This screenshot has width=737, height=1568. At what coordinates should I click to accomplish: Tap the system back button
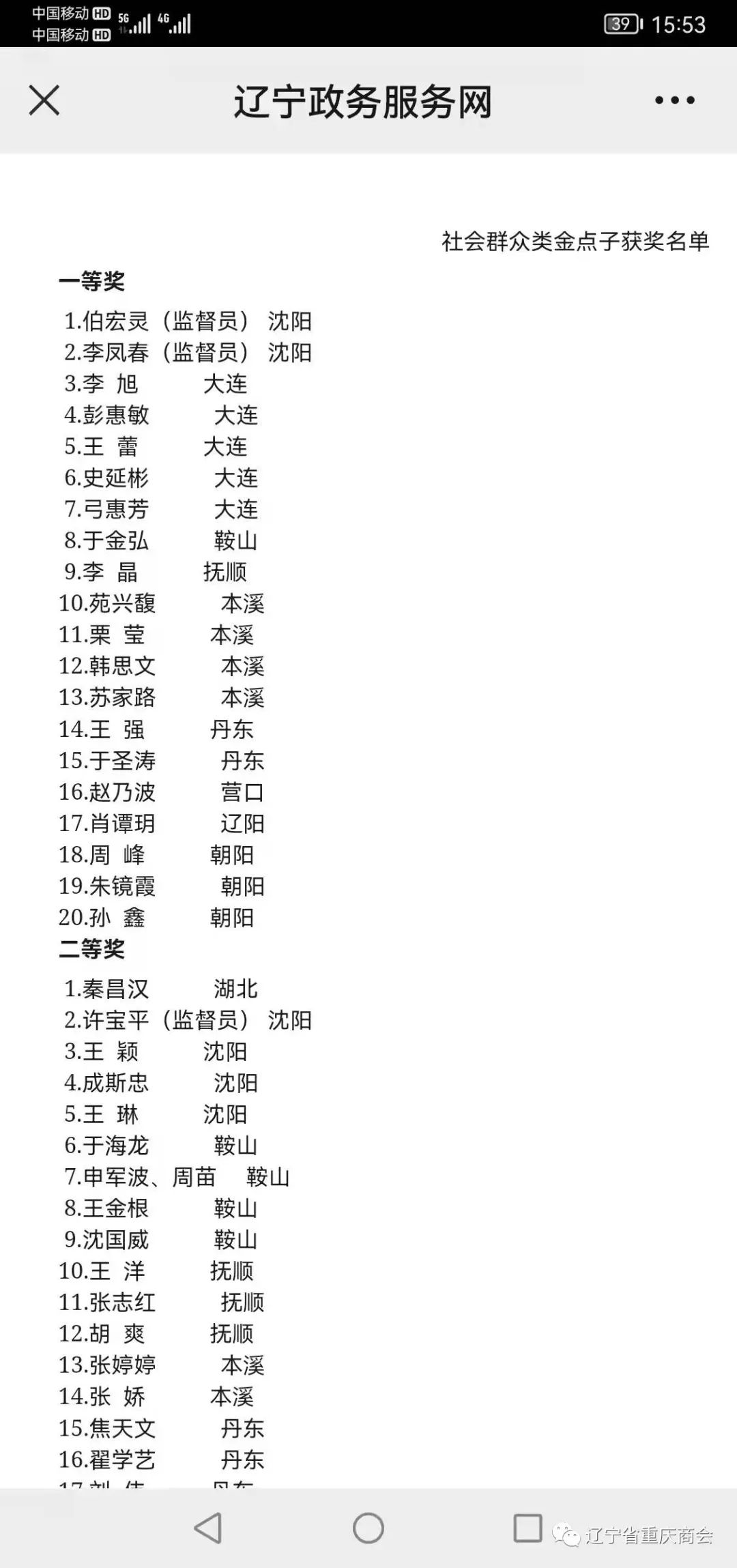tap(208, 1528)
